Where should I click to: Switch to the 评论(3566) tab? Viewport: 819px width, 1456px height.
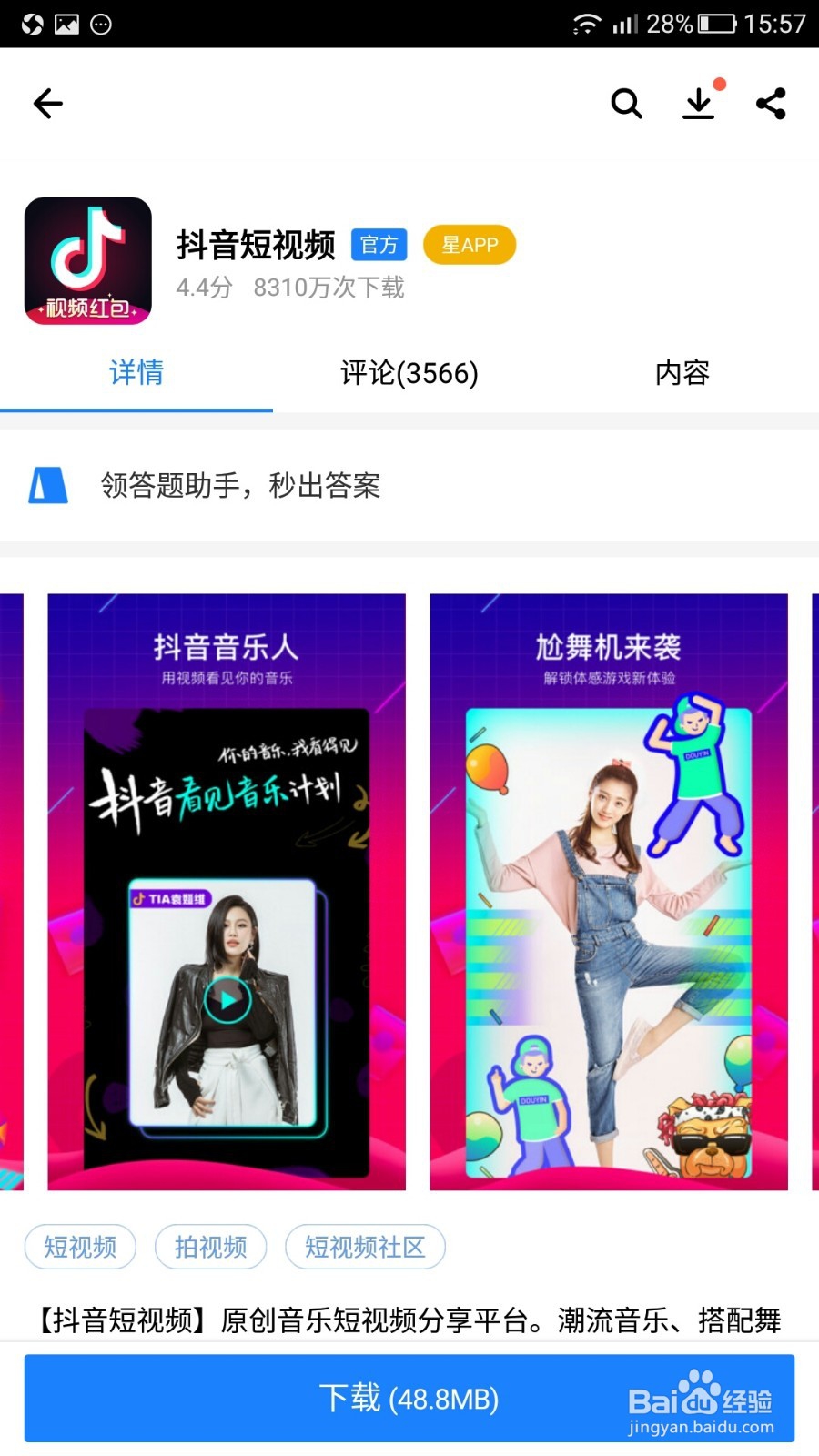tap(408, 374)
